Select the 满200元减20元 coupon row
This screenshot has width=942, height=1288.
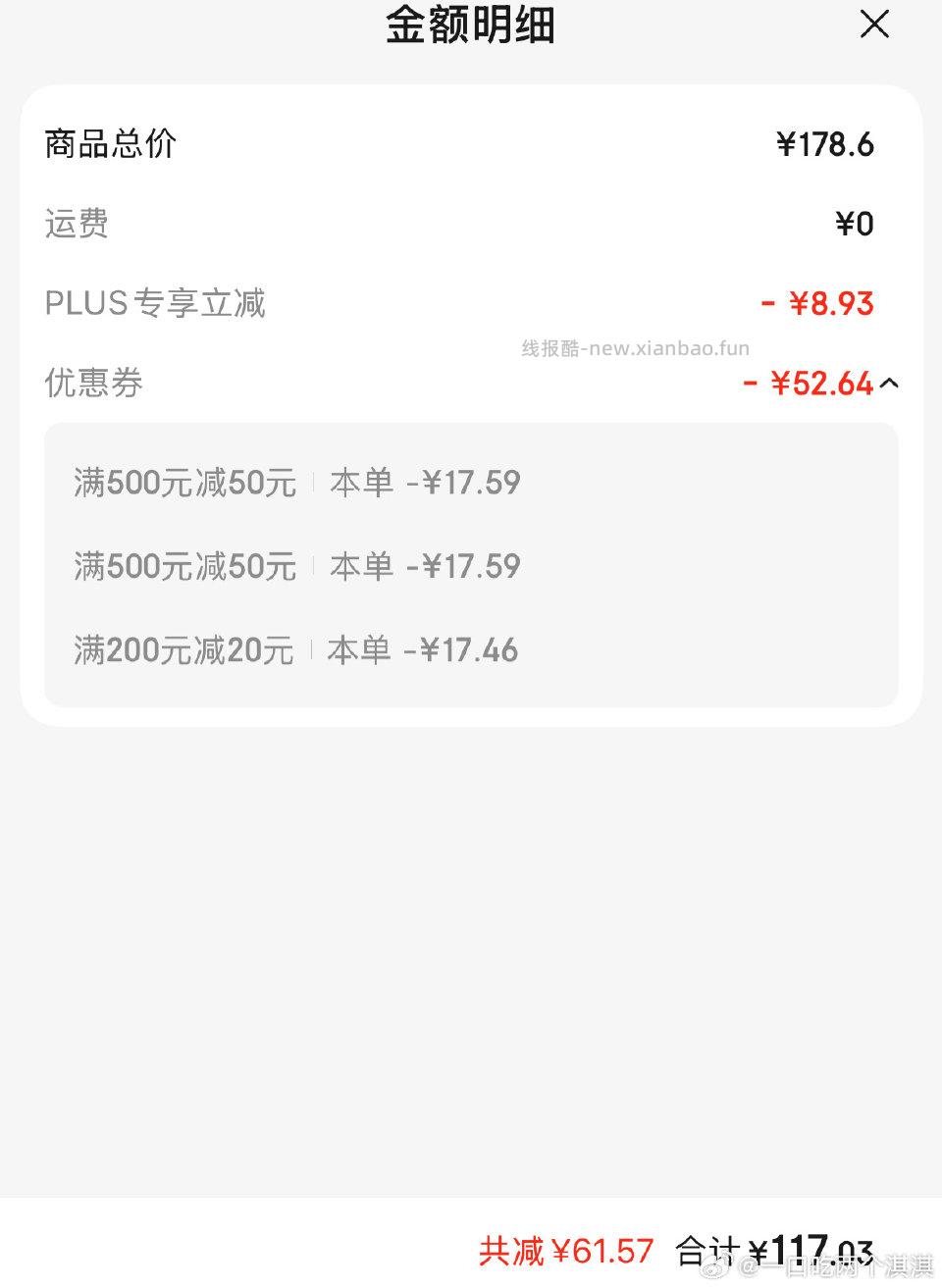(294, 649)
